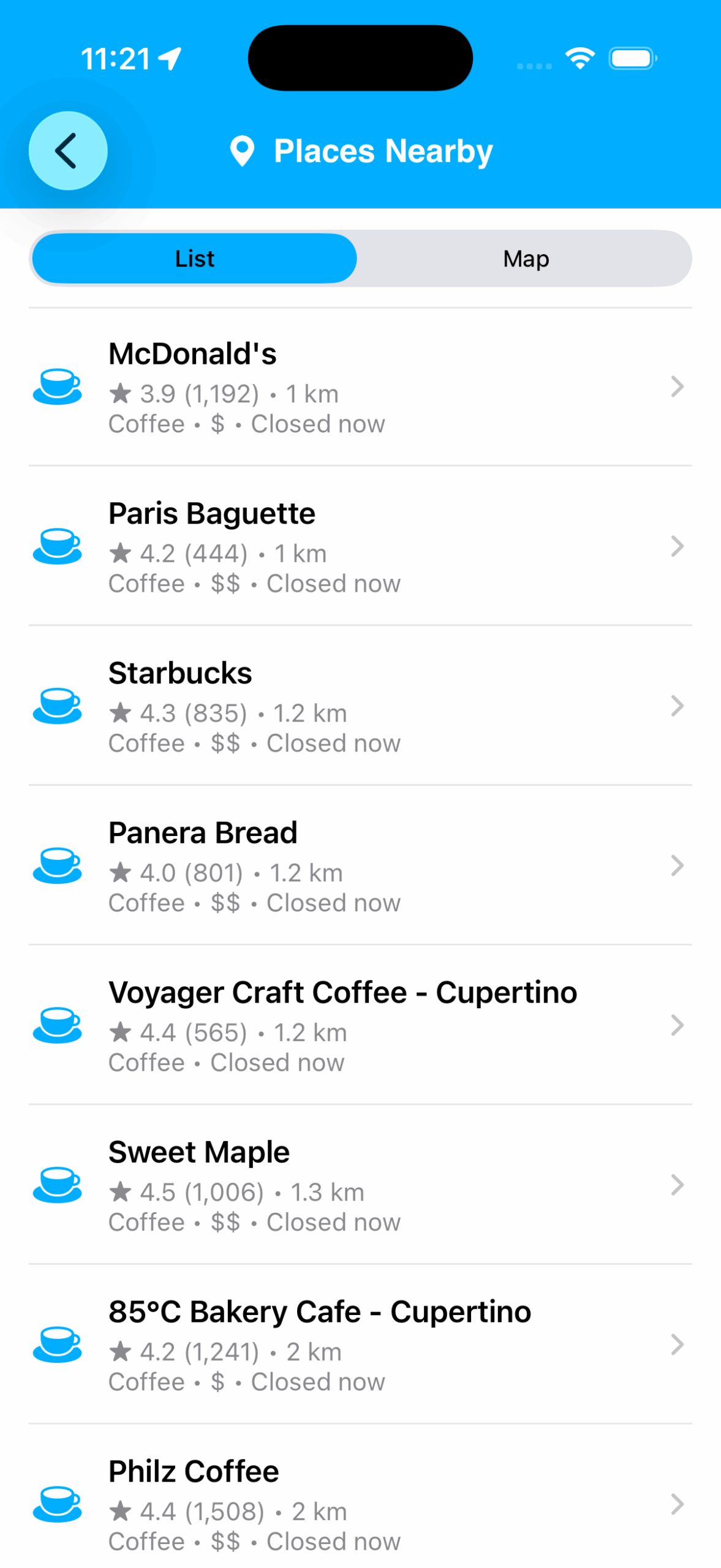Open McDonald's place details
This screenshot has width=721, height=1568.
(x=360, y=387)
